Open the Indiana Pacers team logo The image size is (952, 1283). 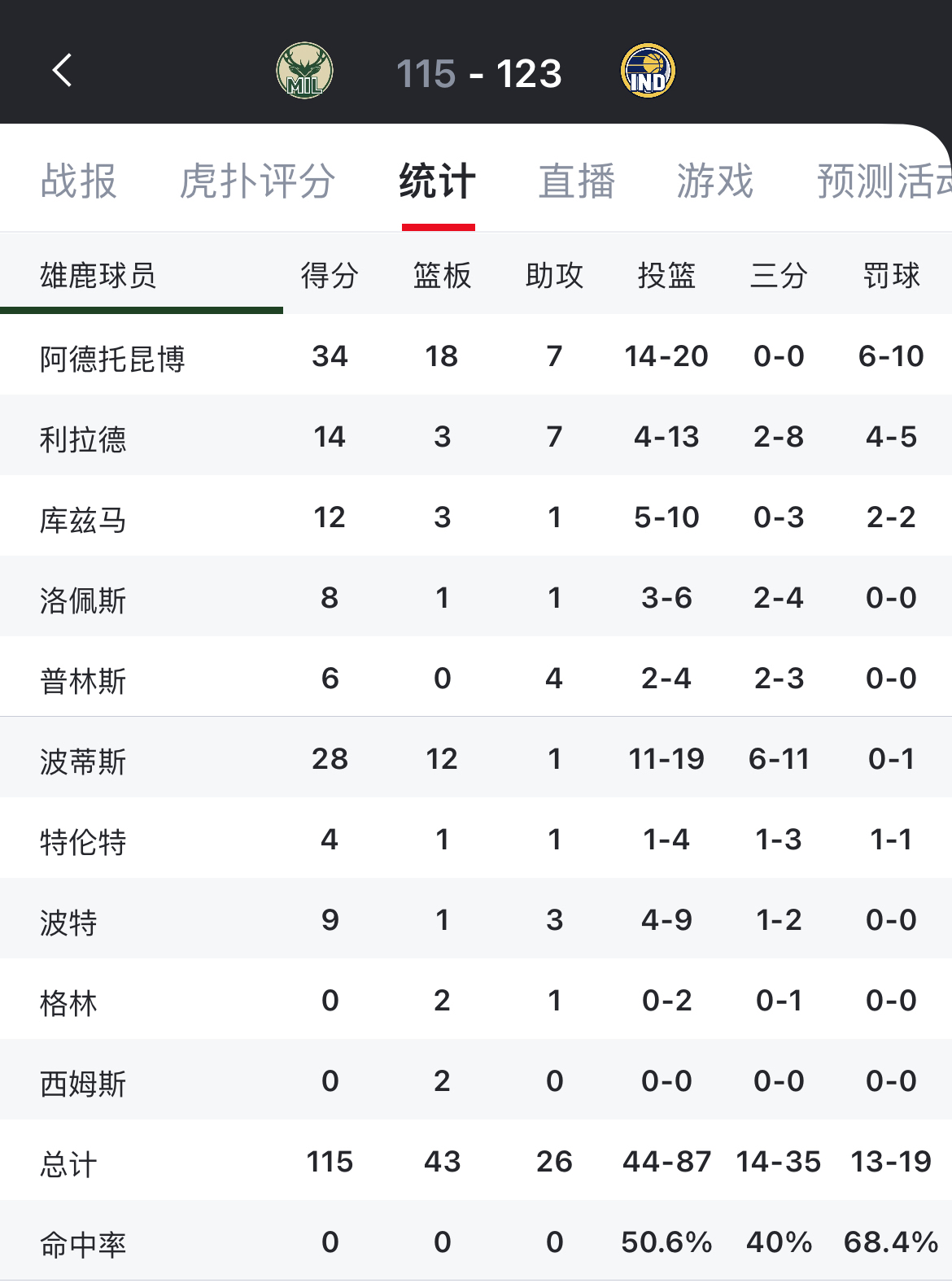click(648, 71)
